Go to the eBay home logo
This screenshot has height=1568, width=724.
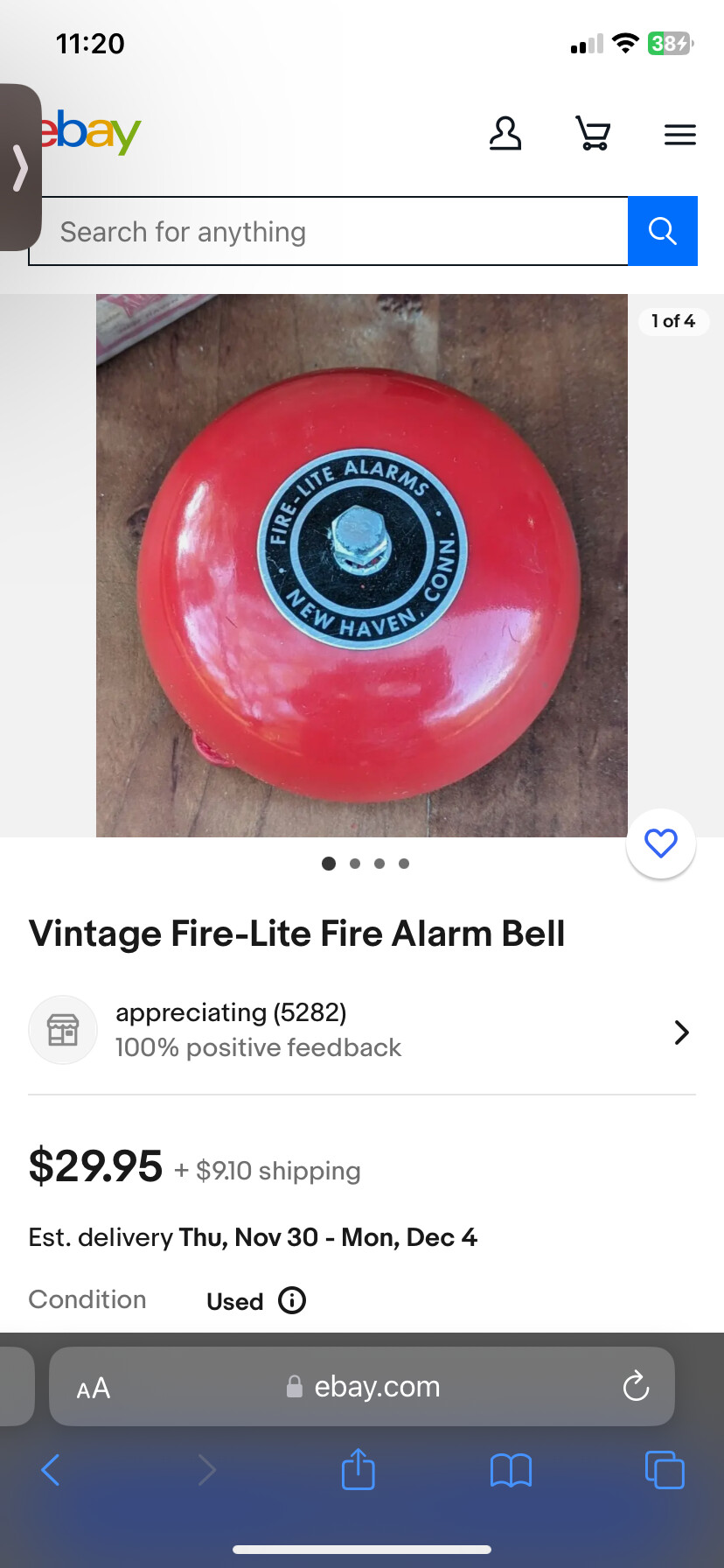[92, 132]
